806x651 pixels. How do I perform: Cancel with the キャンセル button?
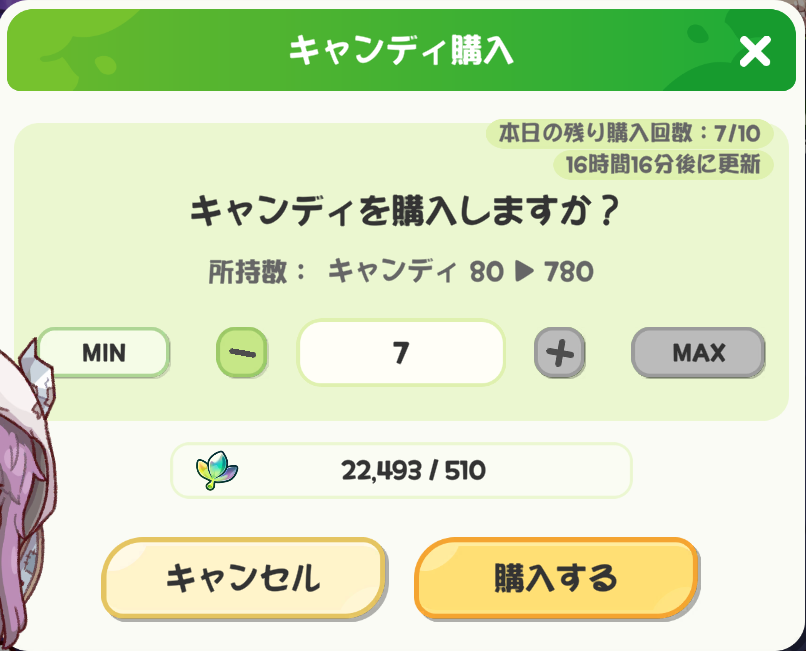click(243, 577)
